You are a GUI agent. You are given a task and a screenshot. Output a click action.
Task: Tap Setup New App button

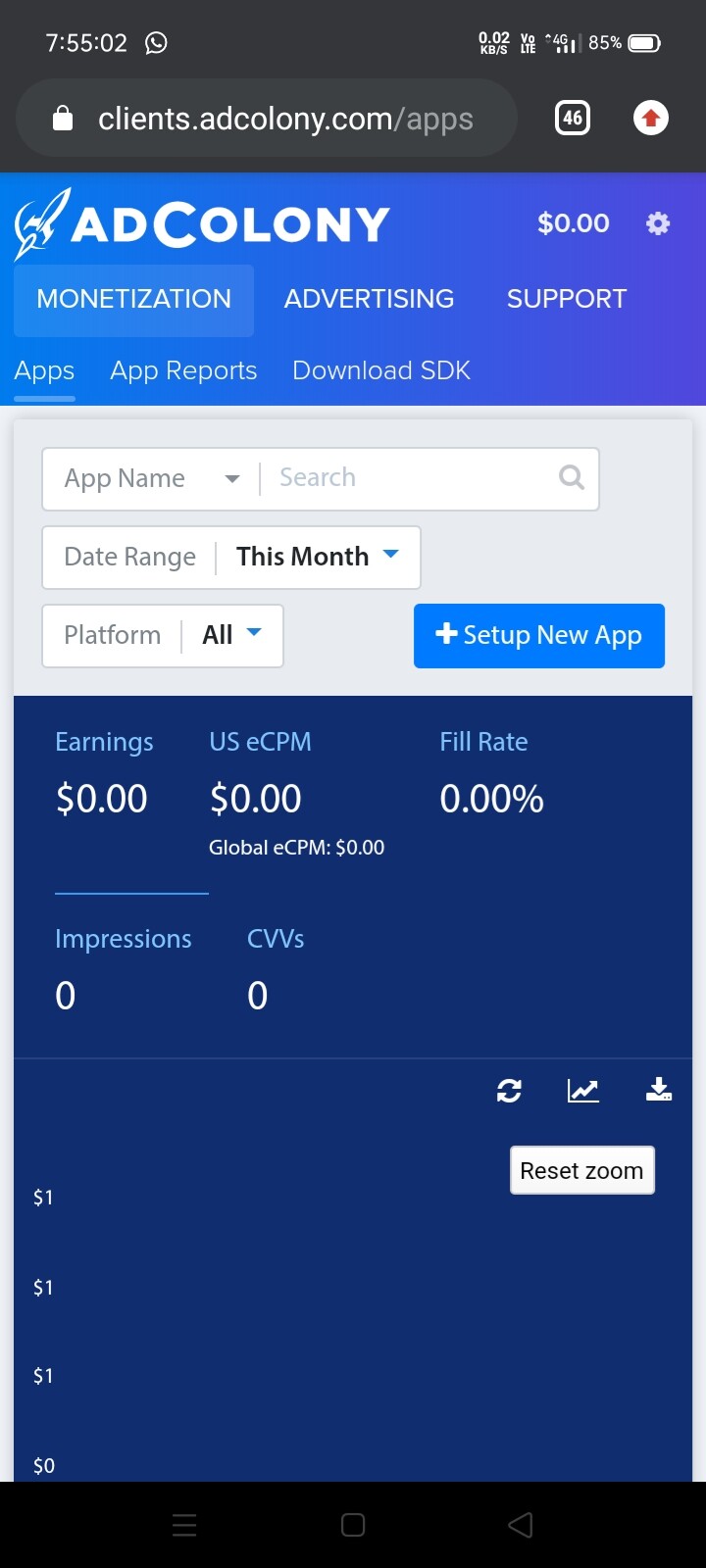point(538,635)
